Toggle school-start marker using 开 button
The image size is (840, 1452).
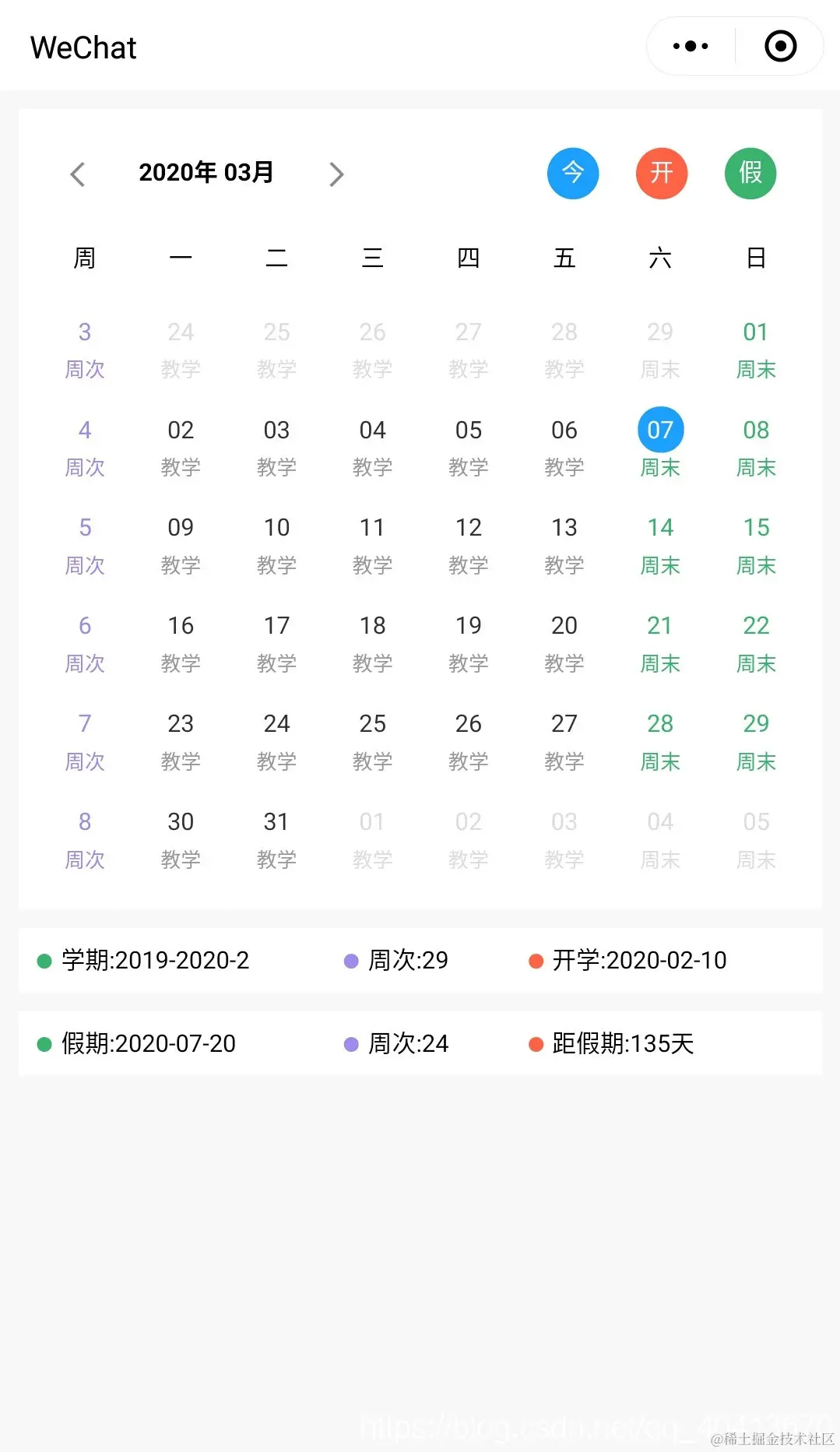click(661, 174)
